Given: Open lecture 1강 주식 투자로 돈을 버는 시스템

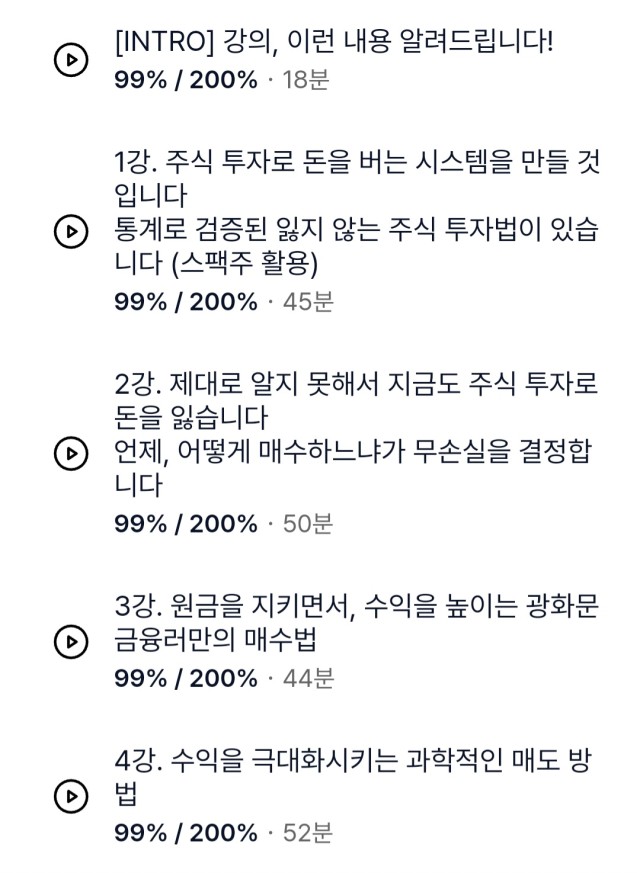Looking at the screenshot, I should 70,232.
